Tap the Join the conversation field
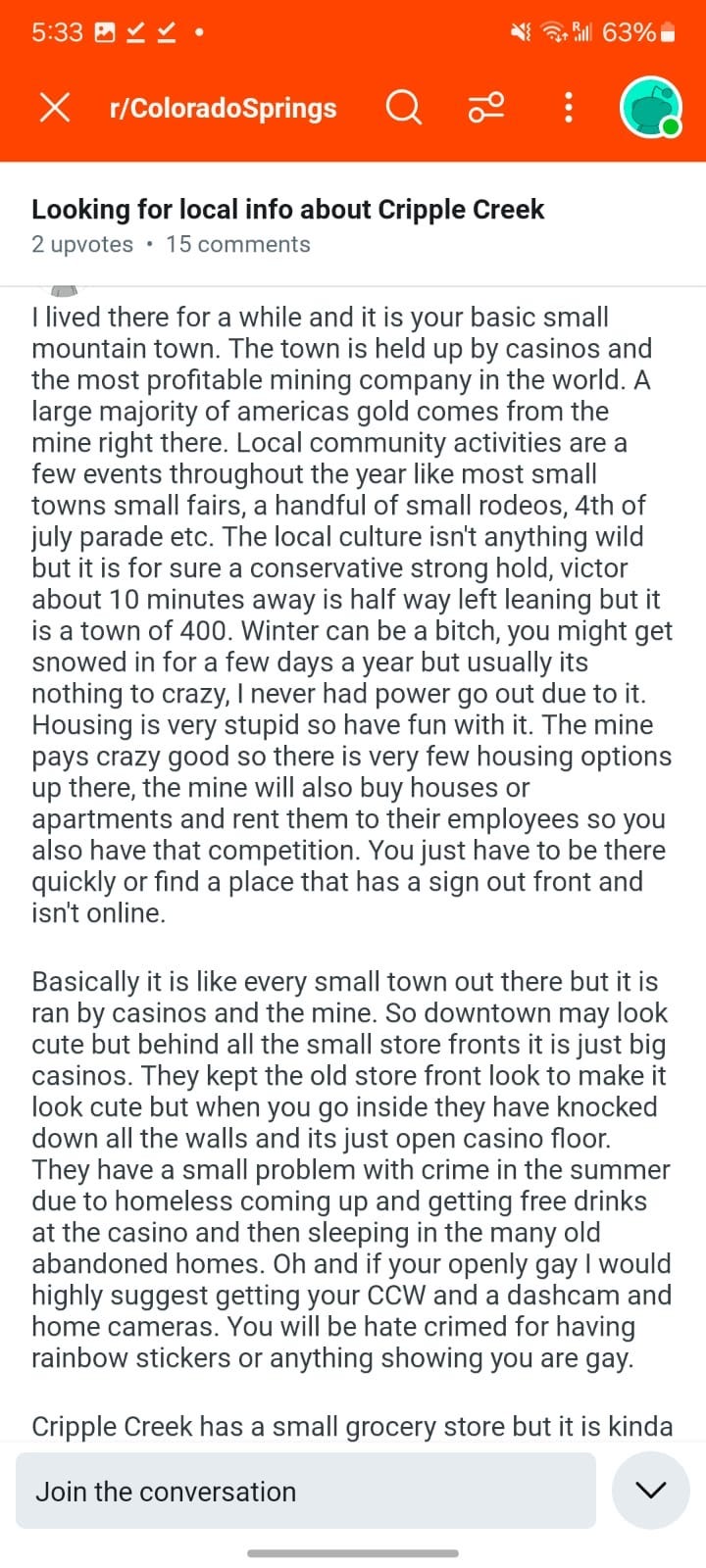Screen dimensions: 706x1568 tap(306, 1491)
